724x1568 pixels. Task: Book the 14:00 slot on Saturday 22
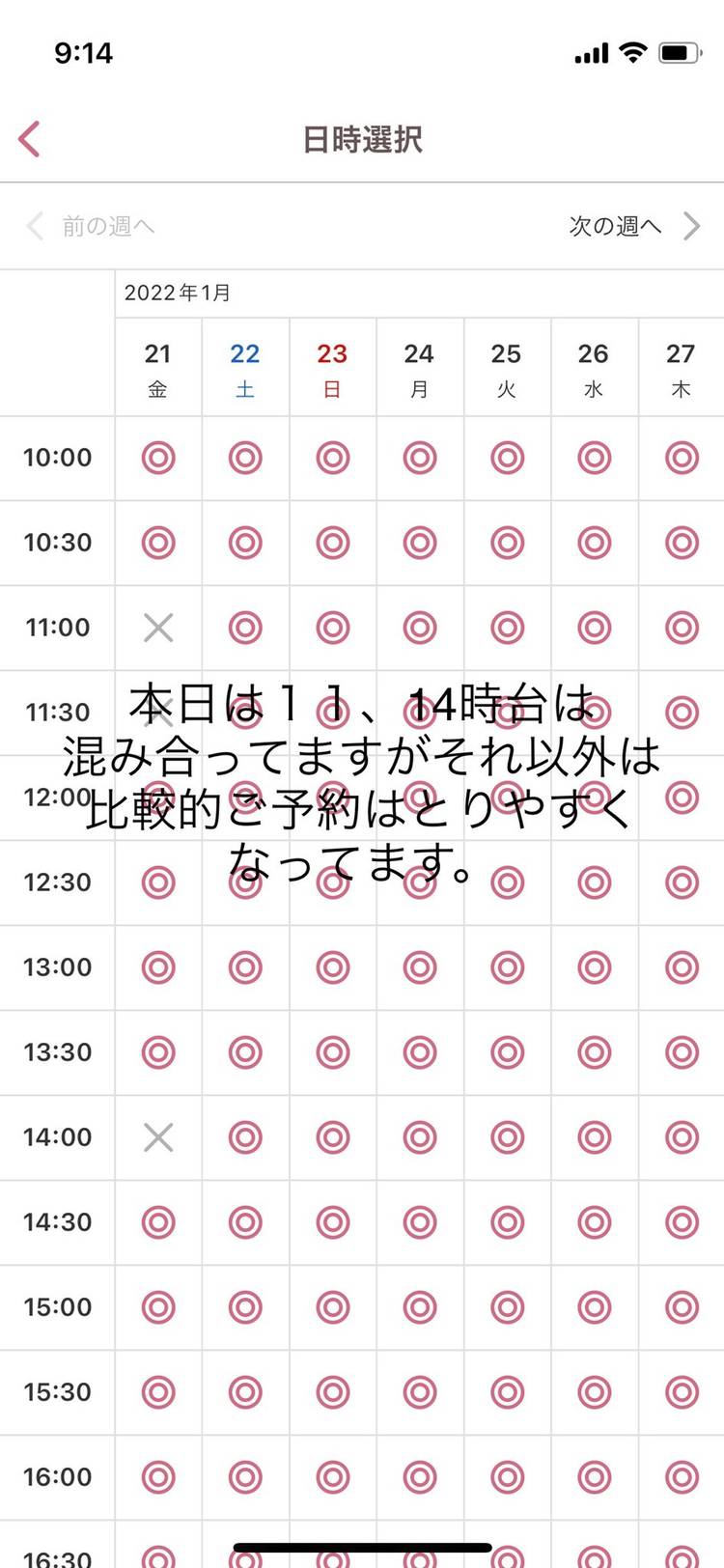(245, 1137)
